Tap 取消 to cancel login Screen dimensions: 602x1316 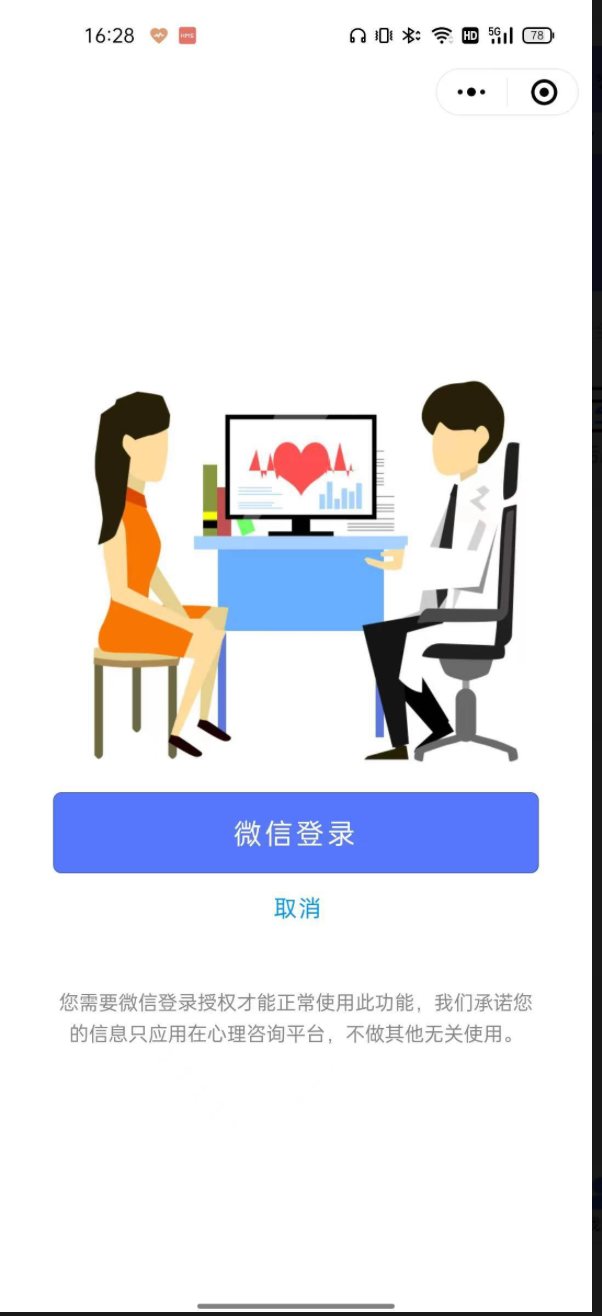(297, 908)
